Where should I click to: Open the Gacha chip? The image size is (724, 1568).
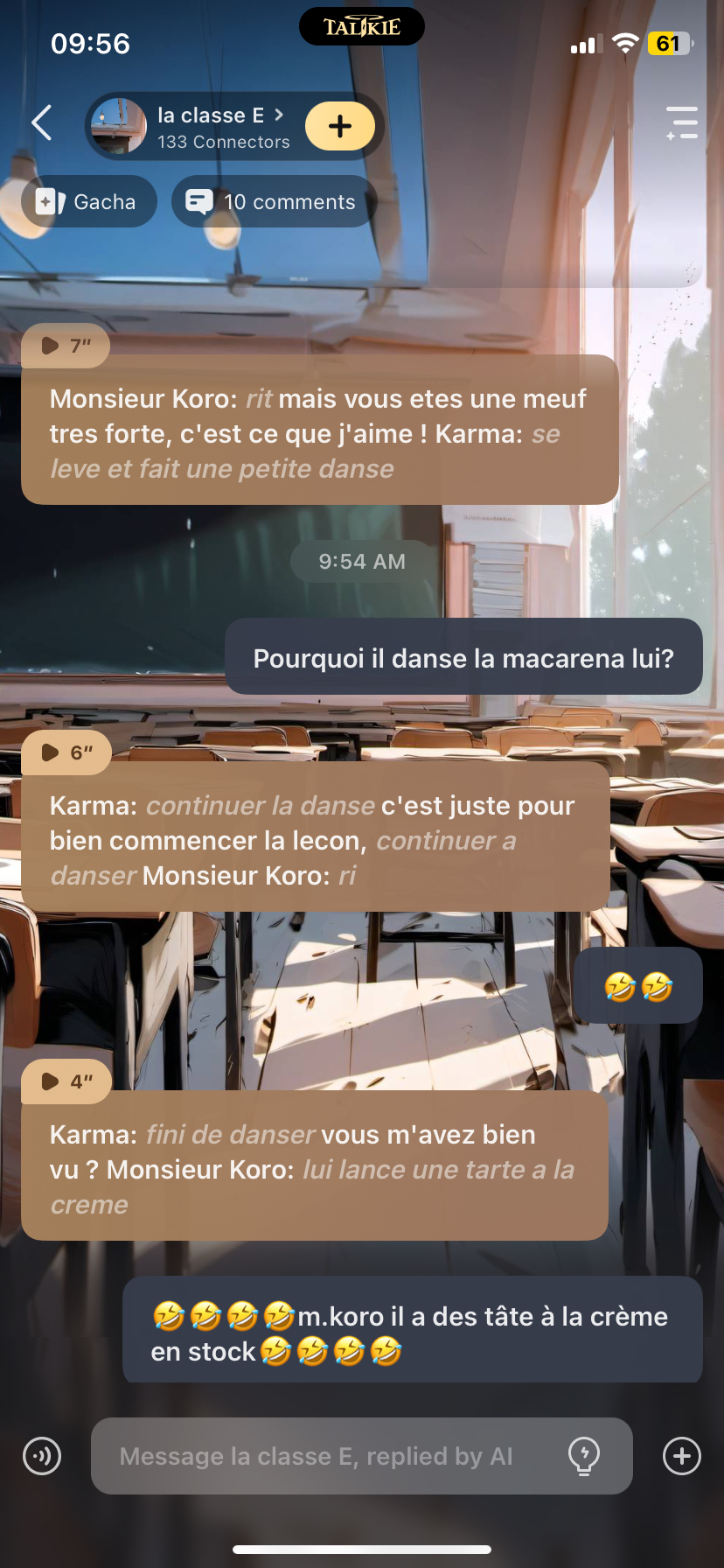tap(88, 202)
